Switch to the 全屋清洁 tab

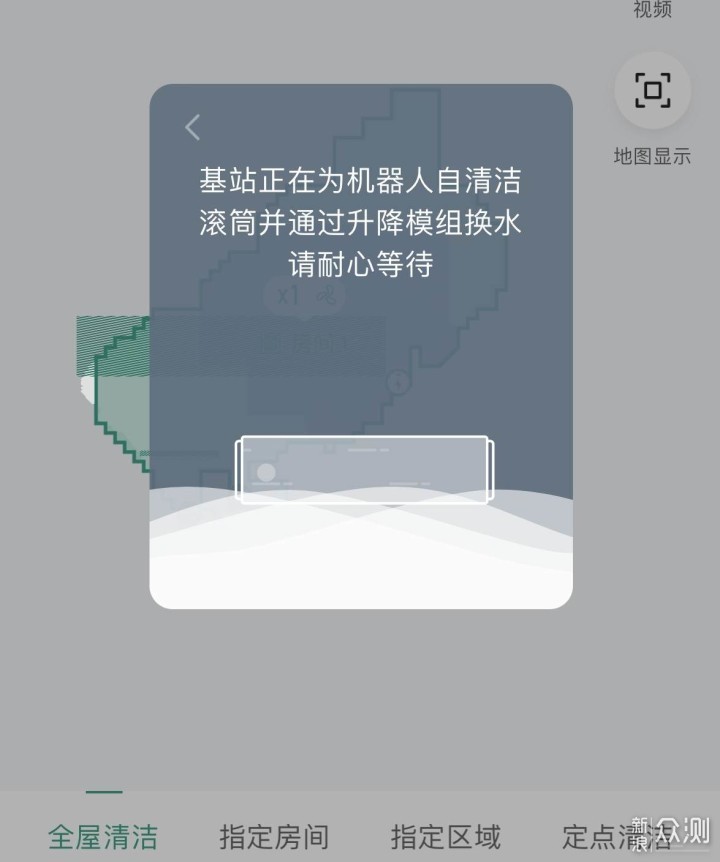(103, 836)
